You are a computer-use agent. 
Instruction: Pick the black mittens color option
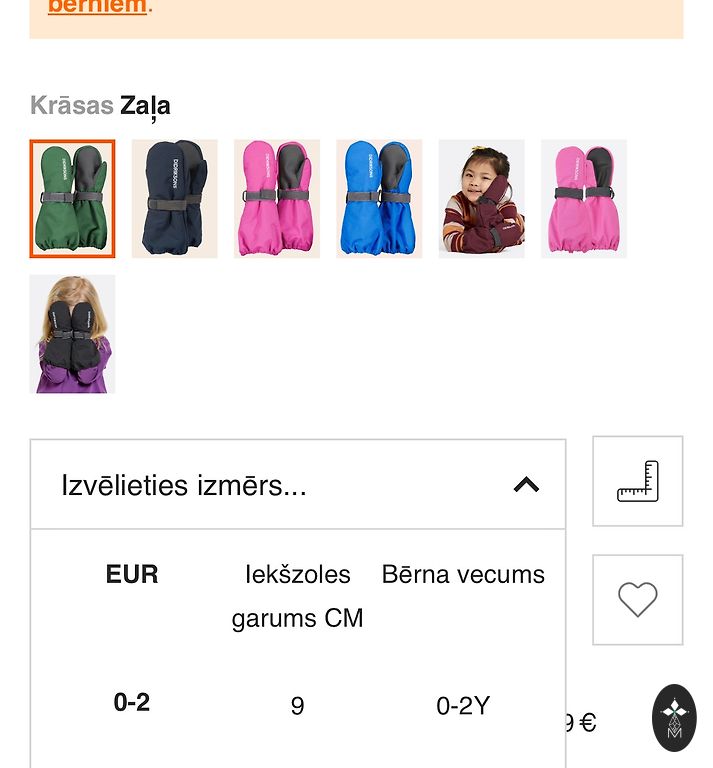click(x=72, y=334)
